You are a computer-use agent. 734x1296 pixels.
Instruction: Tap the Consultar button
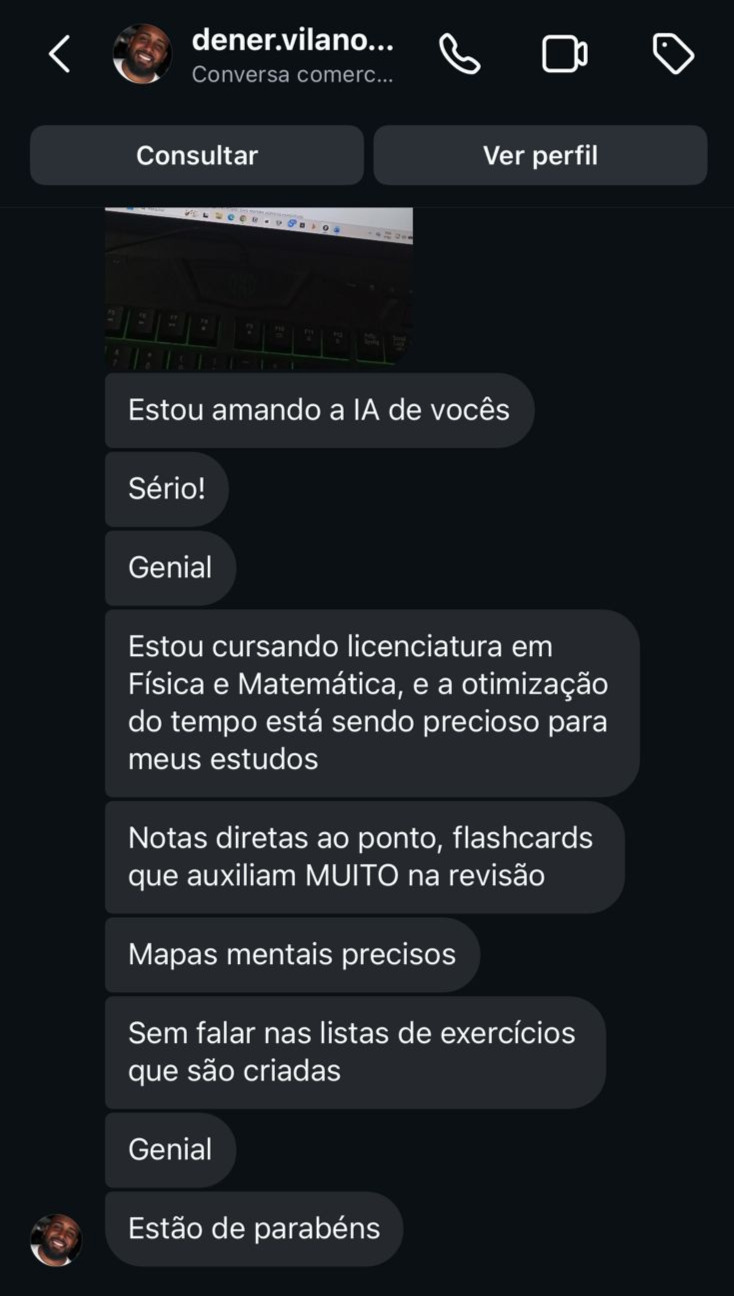pos(197,155)
